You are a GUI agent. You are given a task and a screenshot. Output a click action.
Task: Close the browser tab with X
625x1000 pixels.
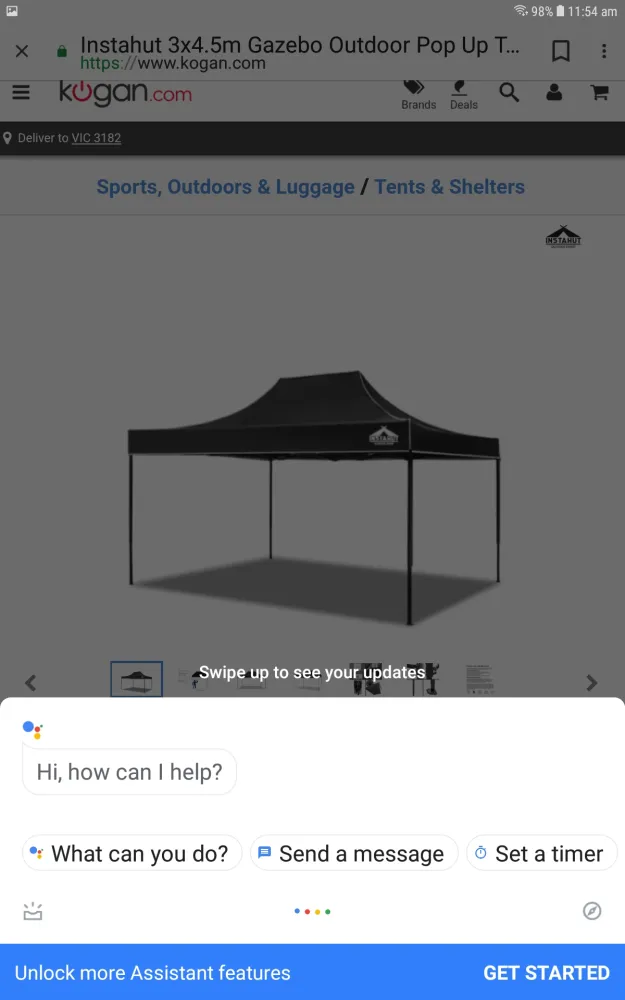(22, 51)
